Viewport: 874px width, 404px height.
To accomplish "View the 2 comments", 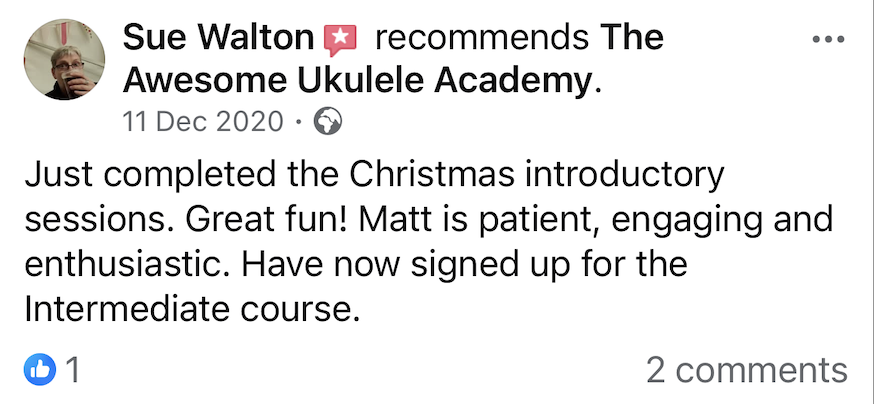I will click(x=746, y=370).
